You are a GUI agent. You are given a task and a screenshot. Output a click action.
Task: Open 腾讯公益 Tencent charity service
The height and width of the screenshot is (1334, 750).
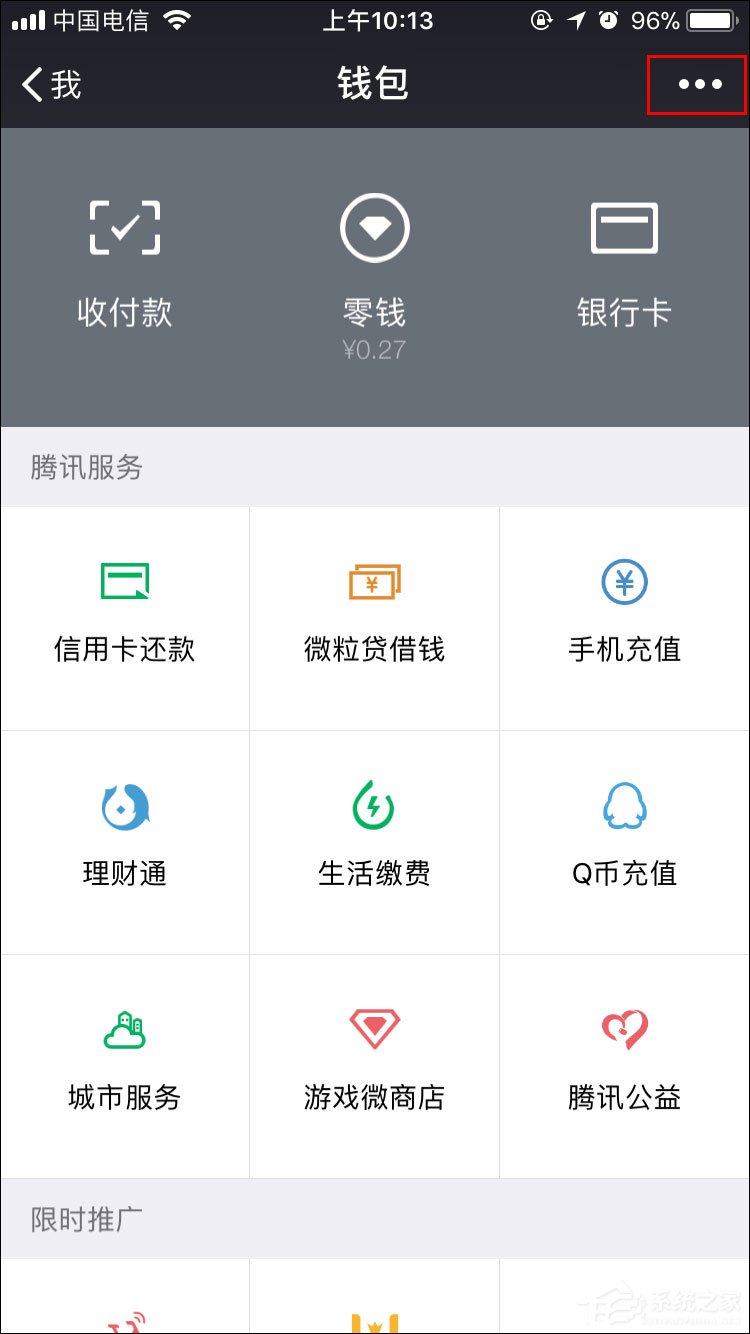pos(624,1060)
